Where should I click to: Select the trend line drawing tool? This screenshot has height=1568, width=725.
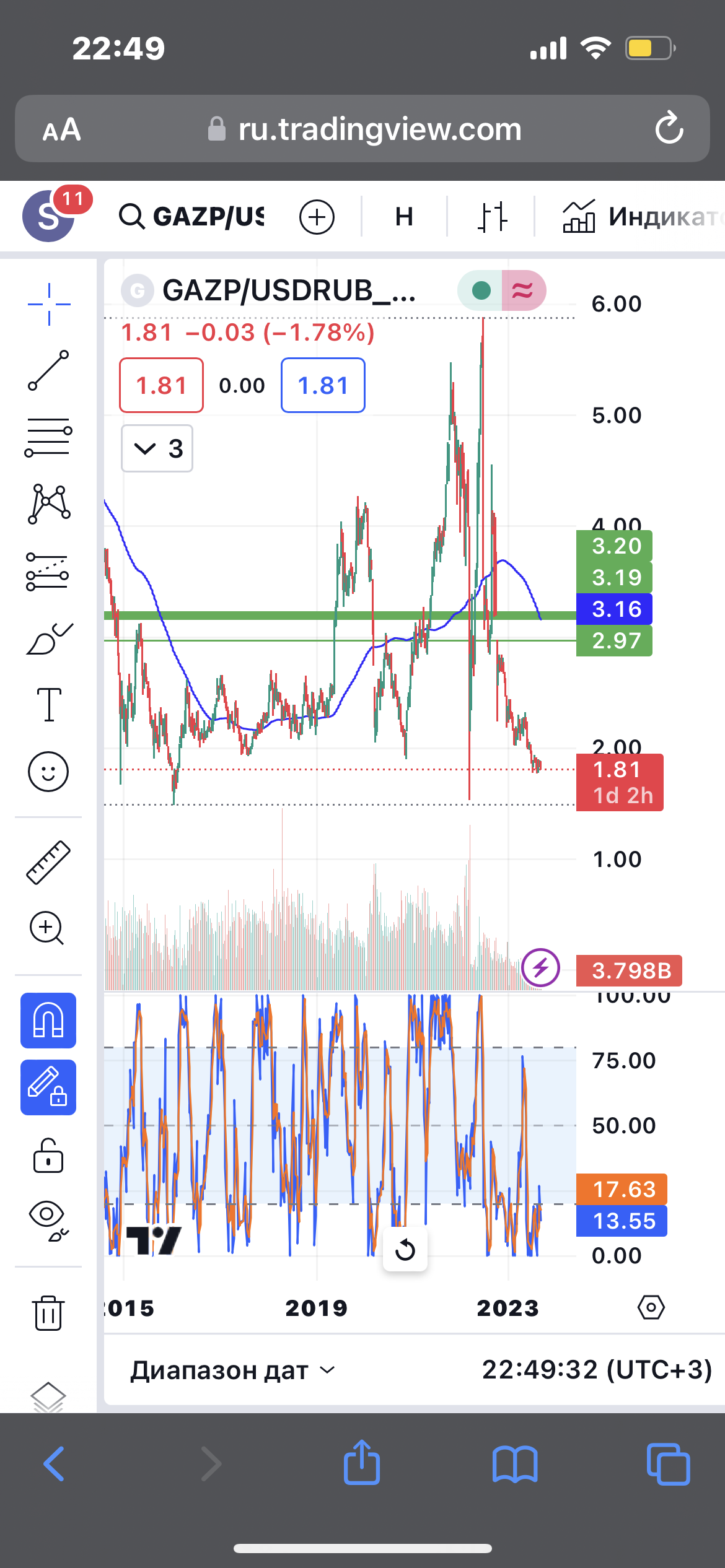(48, 370)
